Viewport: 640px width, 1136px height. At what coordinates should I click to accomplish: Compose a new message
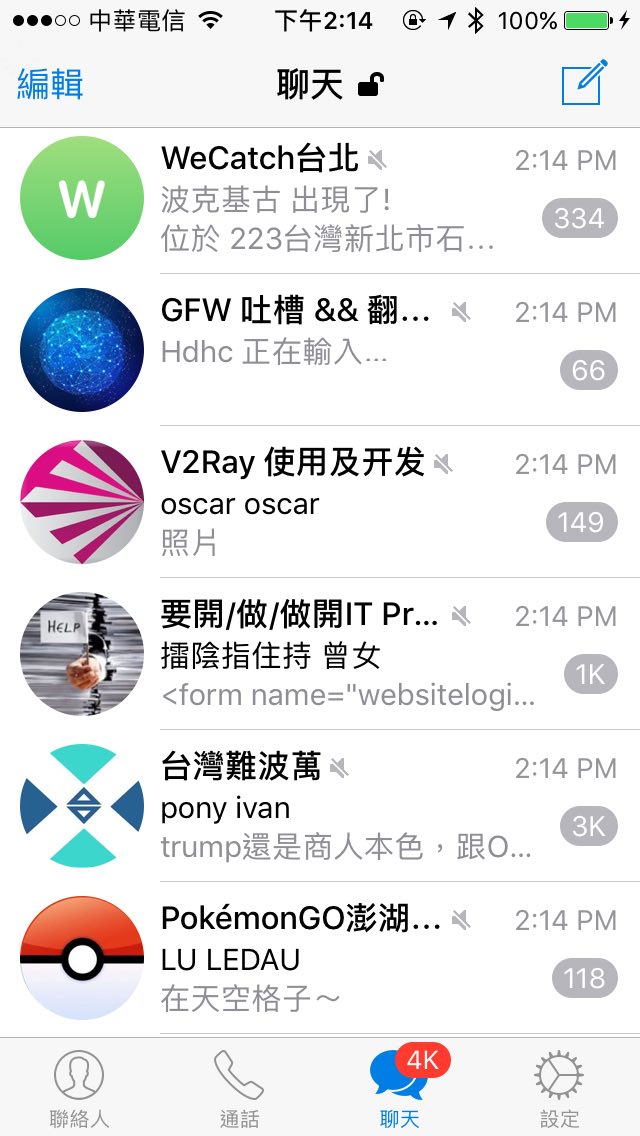(584, 83)
